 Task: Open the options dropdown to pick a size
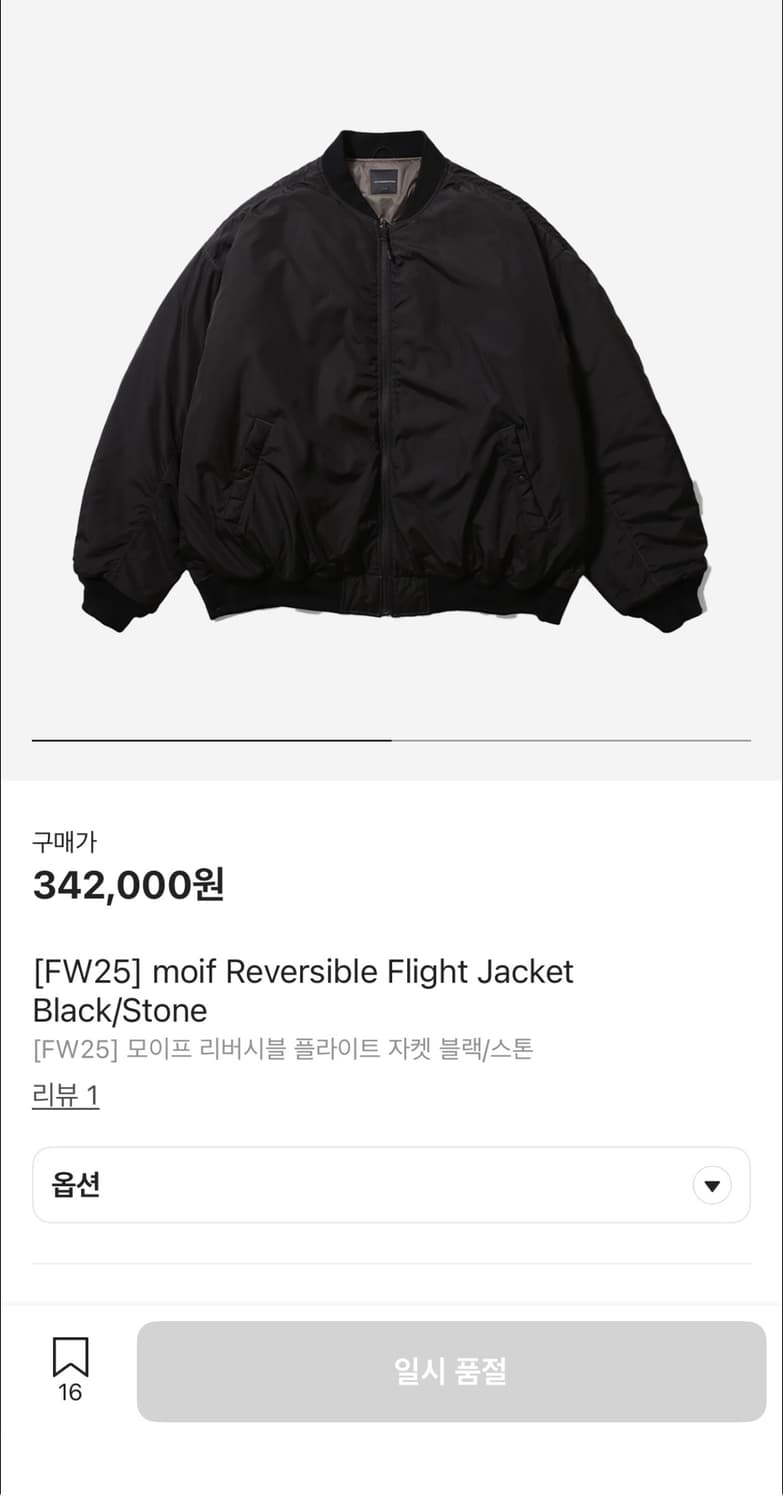[x=390, y=1185]
